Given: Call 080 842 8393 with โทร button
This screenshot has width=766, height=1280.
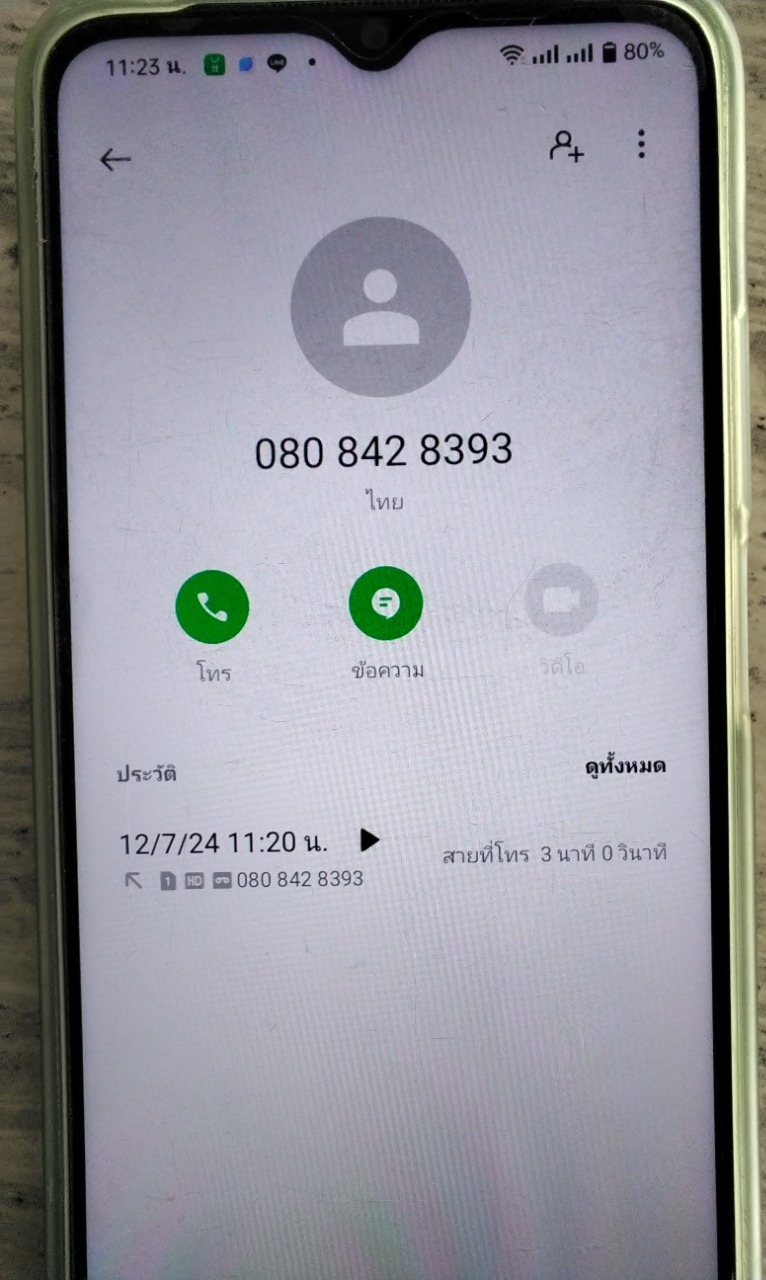Looking at the screenshot, I should coord(212,606).
